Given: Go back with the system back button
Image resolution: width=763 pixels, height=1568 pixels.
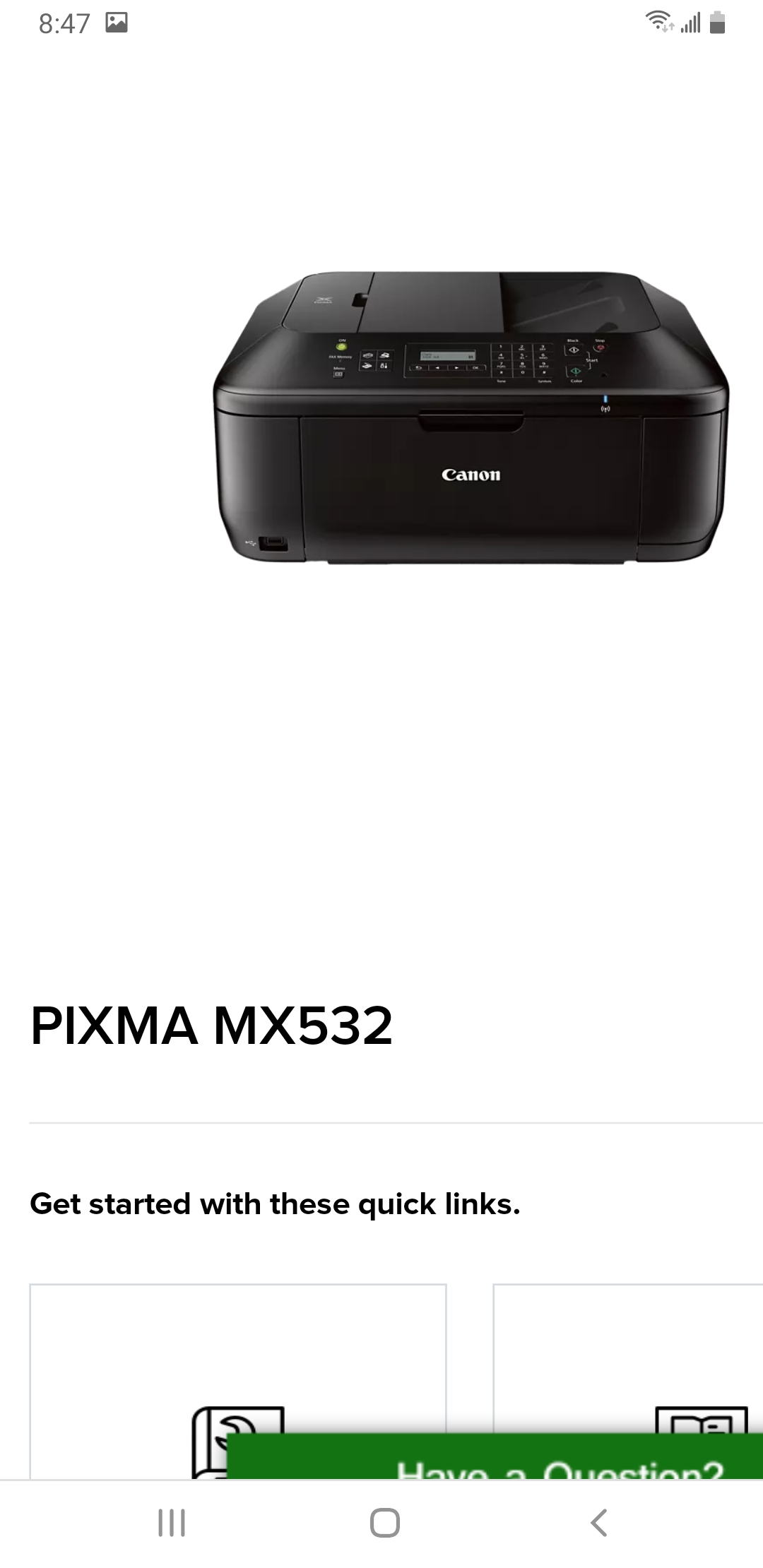Looking at the screenshot, I should 598,1523.
